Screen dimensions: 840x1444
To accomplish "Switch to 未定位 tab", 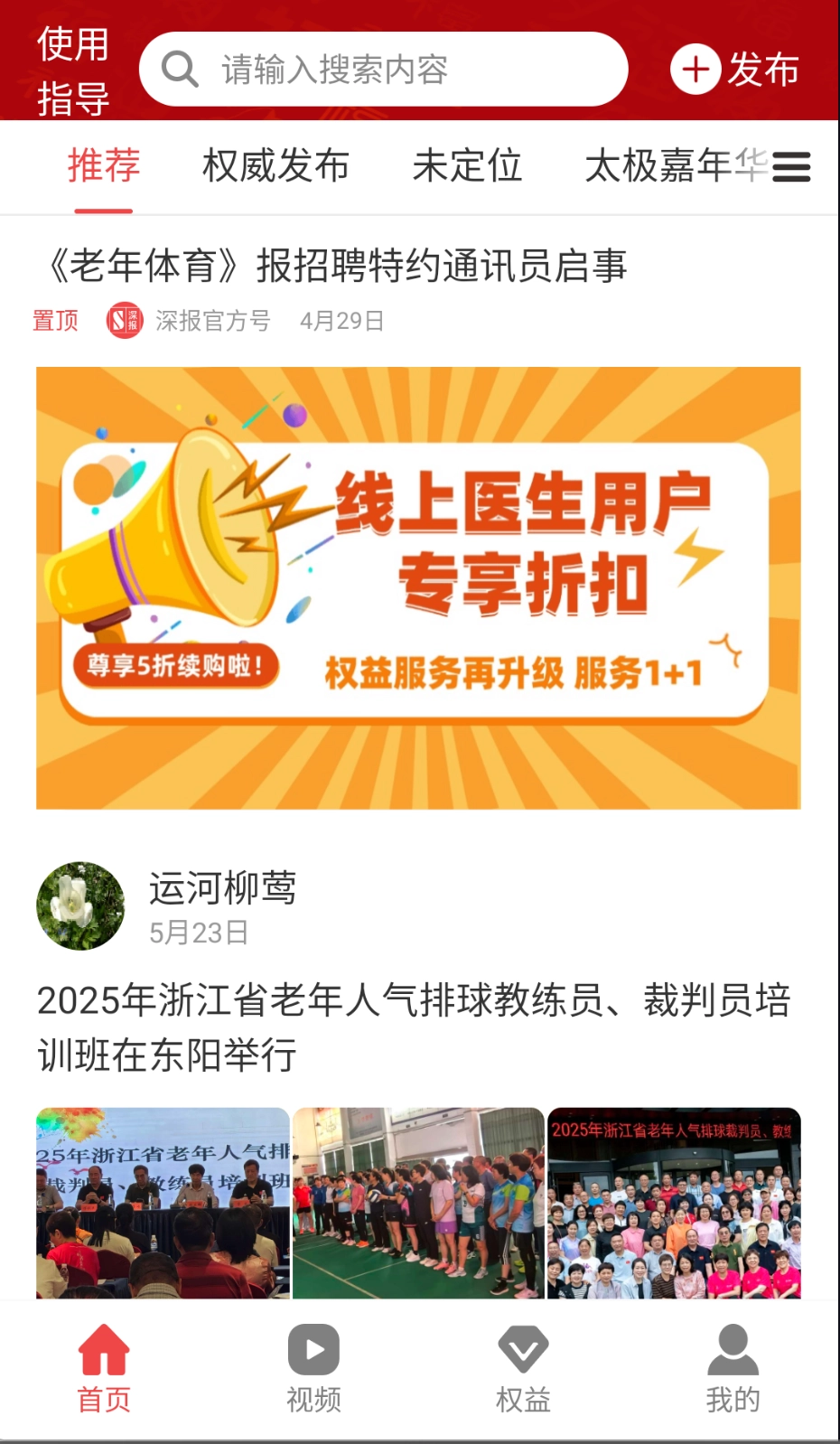I will coord(468,167).
